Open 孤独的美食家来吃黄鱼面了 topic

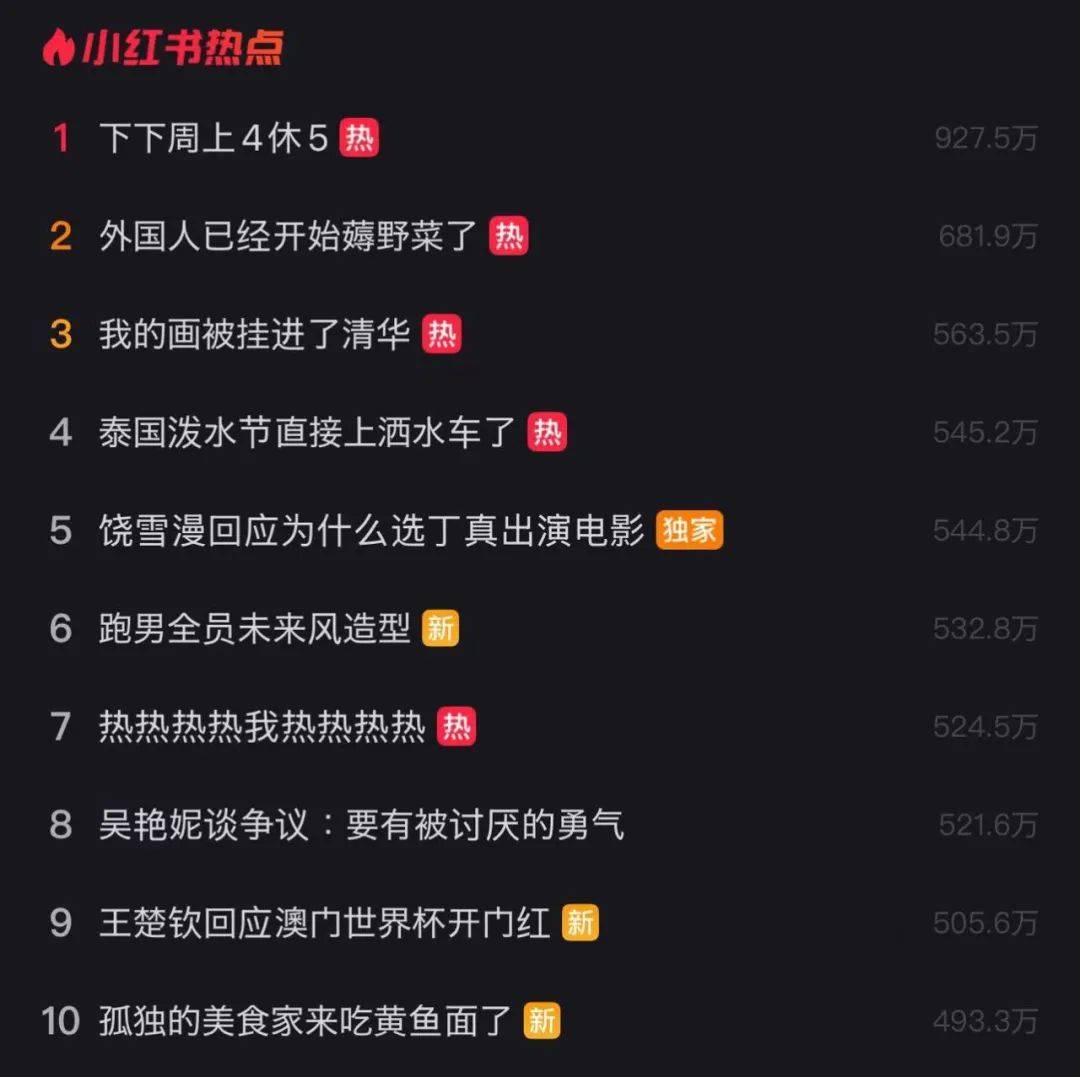[305, 1020]
